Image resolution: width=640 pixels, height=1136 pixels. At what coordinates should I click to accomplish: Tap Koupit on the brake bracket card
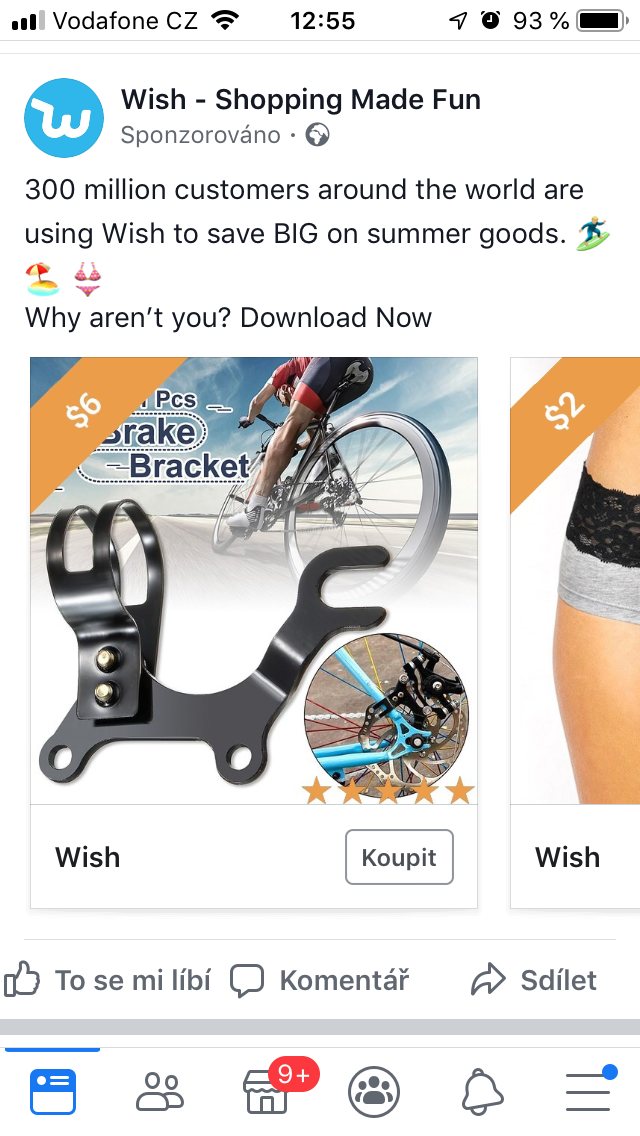click(399, 857)
